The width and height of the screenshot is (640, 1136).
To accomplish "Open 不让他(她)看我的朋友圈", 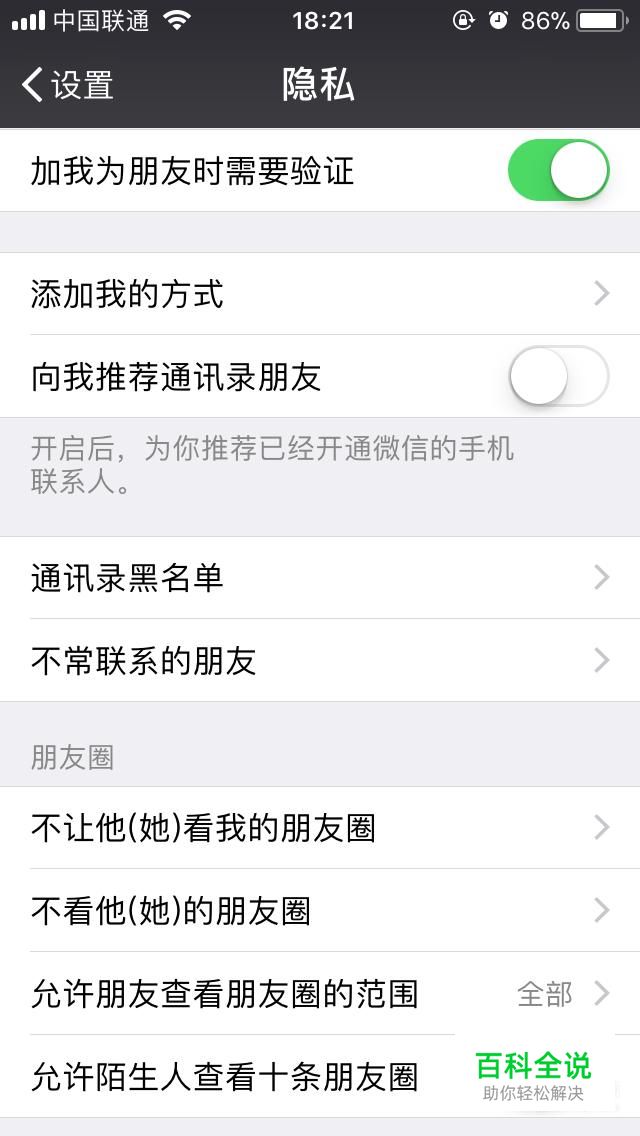I will tap(320, 828).
